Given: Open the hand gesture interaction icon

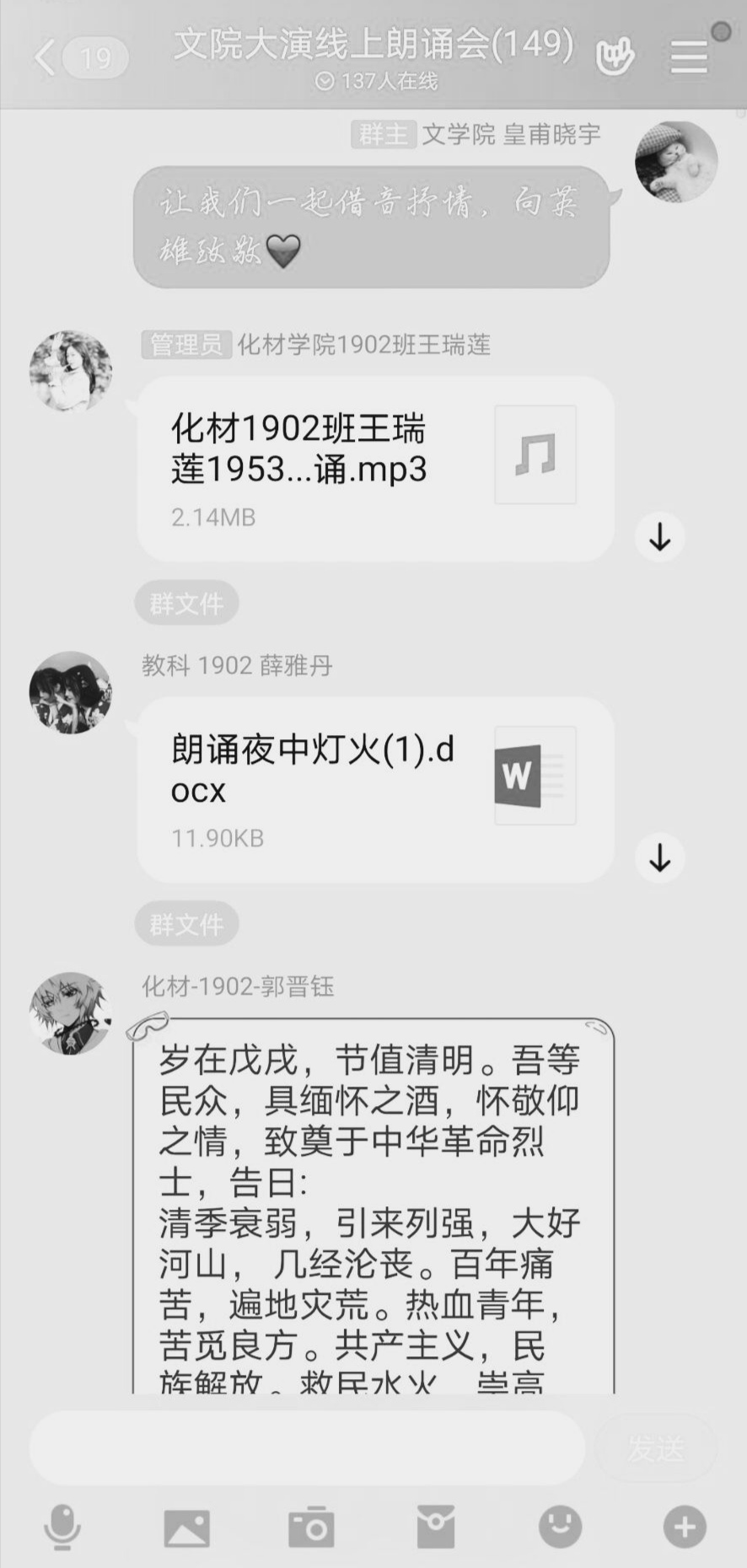Looking at the screenshot, I should (x=615, y=57).
